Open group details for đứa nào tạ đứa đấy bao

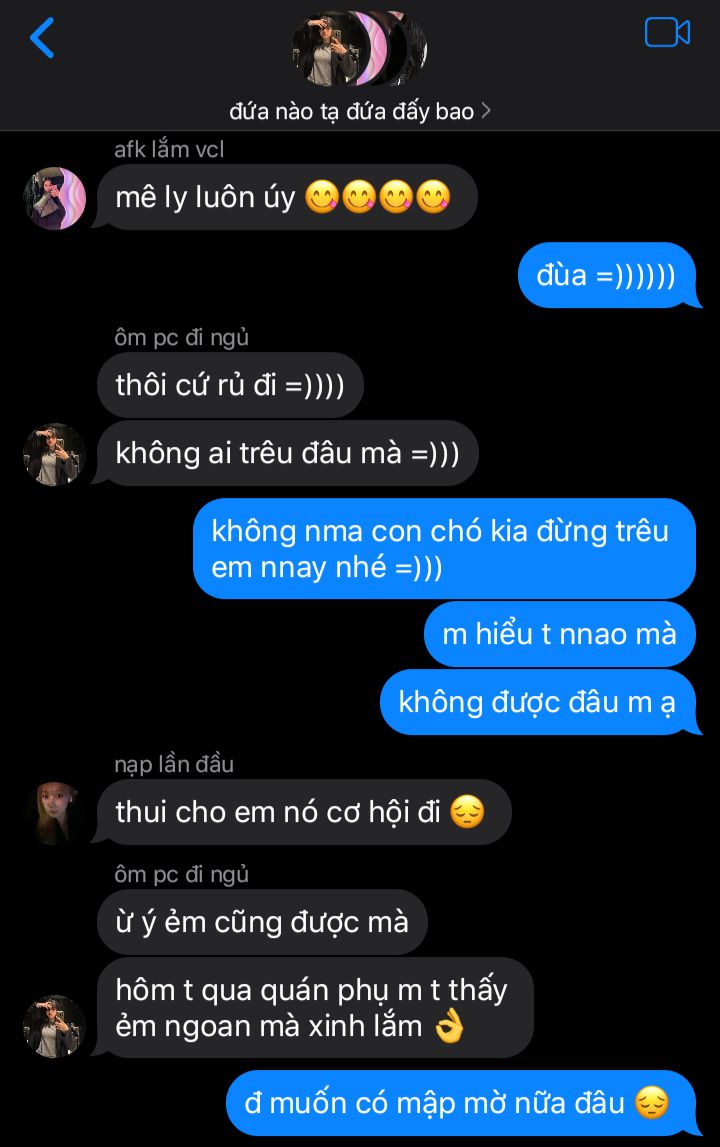click(359, 111)
